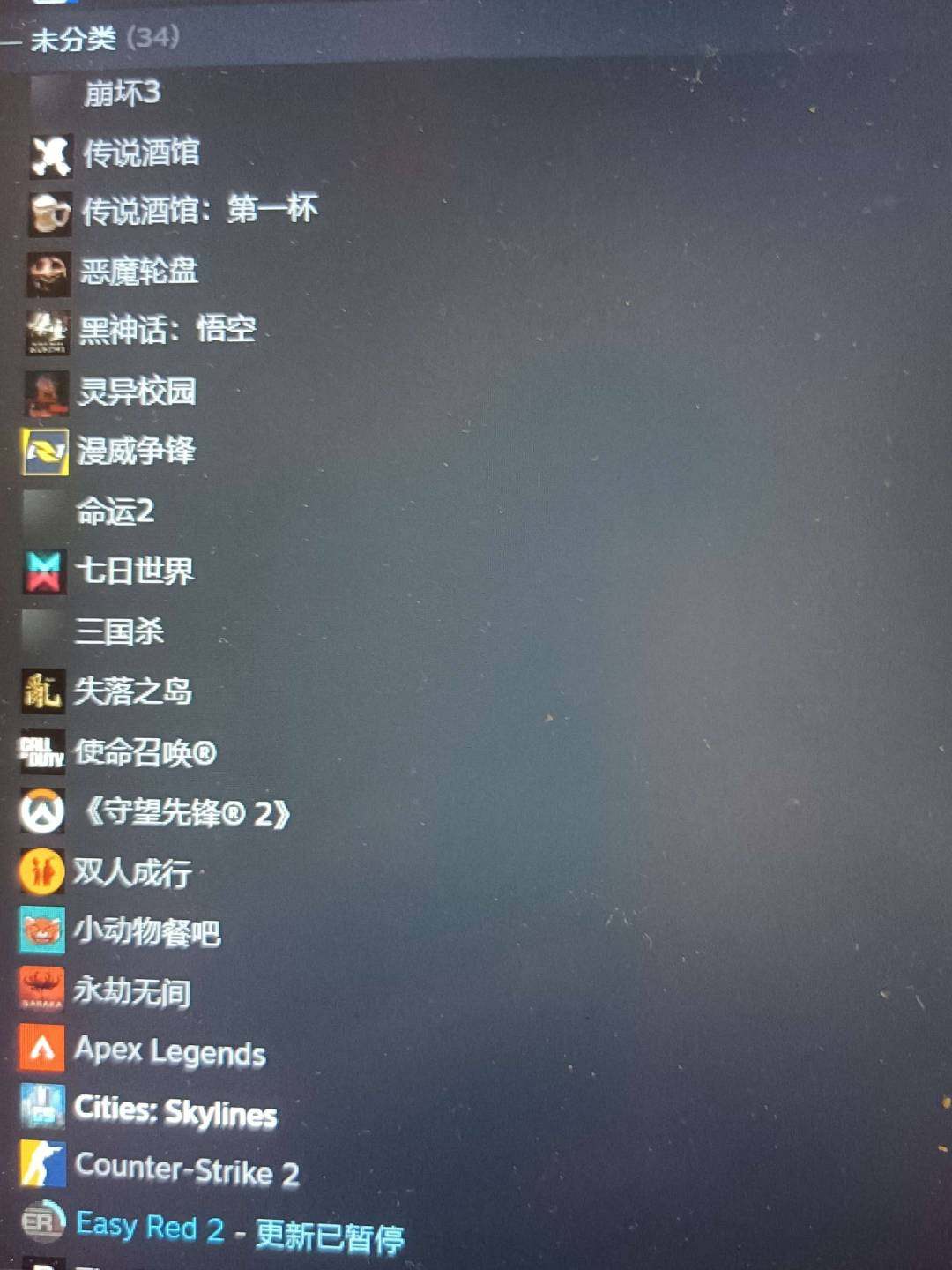Click Easy Red 2 showing paused update status
This screenshot has height=1270, width=952.
(238, 1227)
